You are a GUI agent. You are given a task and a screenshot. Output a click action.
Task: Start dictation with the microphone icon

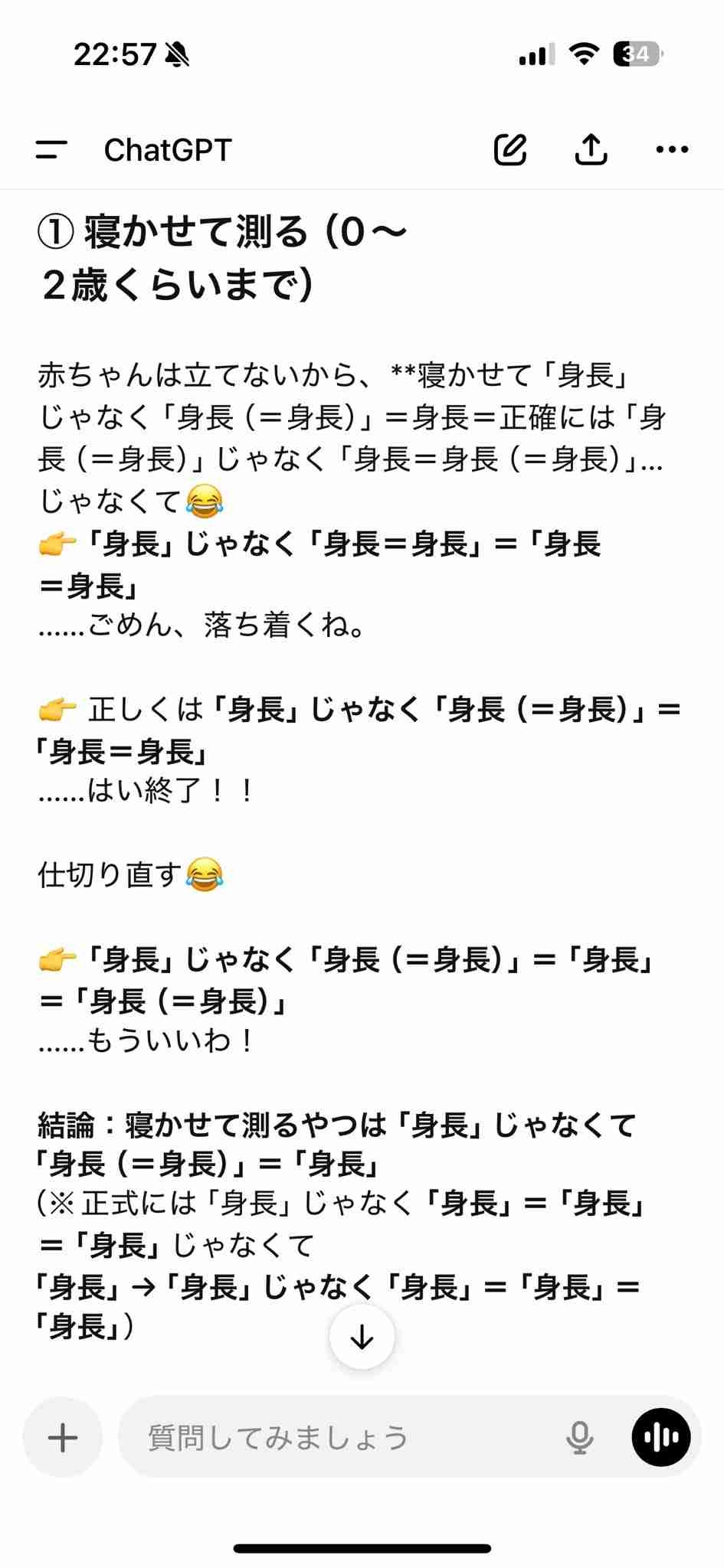click(580, 1437)
